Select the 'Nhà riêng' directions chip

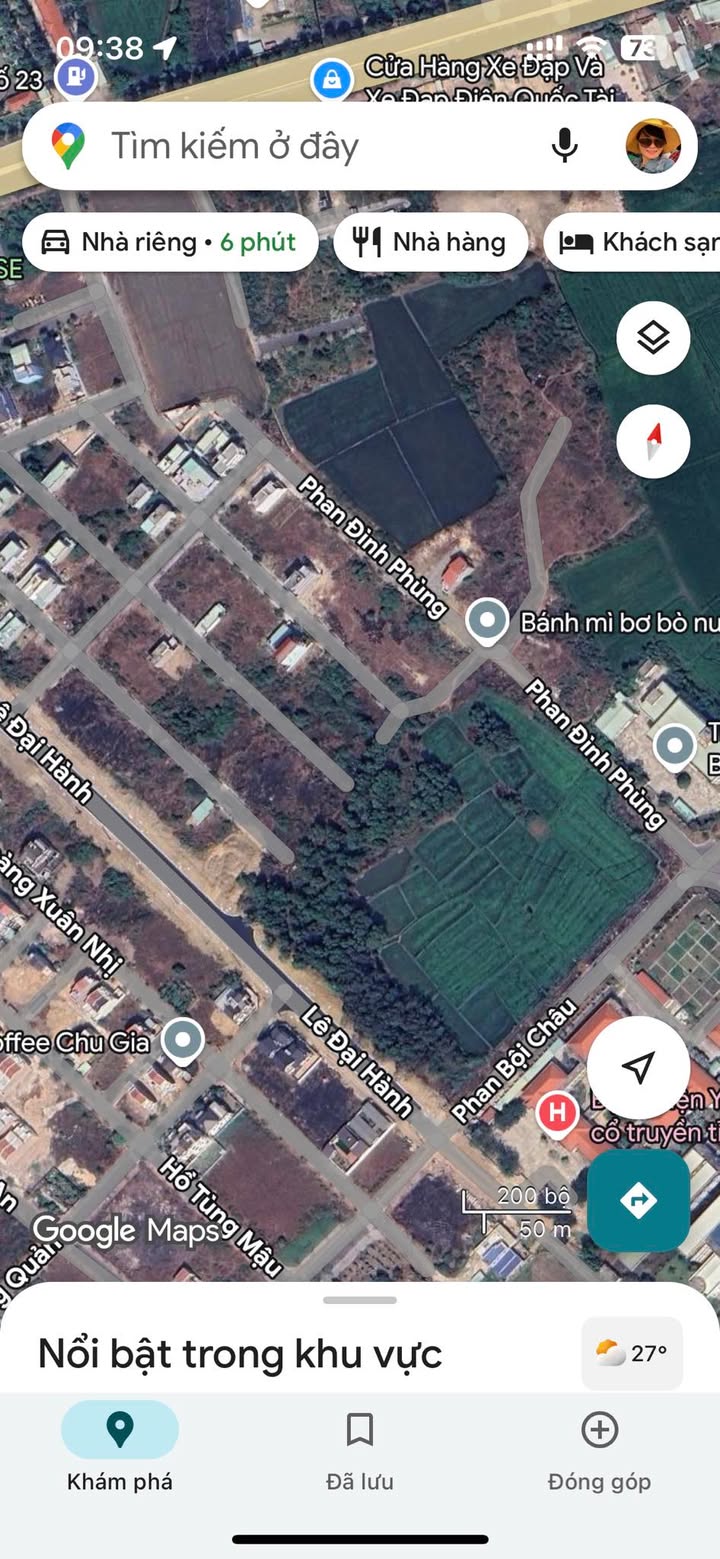[x=170, y=242]
